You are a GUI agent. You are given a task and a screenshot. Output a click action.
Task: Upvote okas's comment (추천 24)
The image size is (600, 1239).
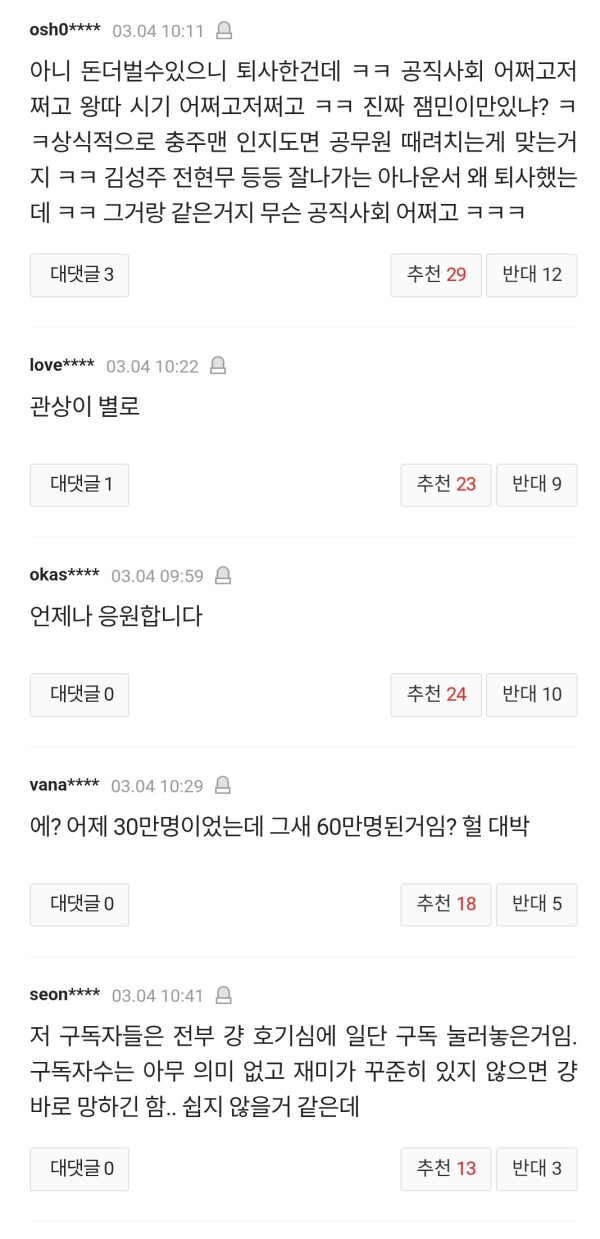(x=436, y=694)
